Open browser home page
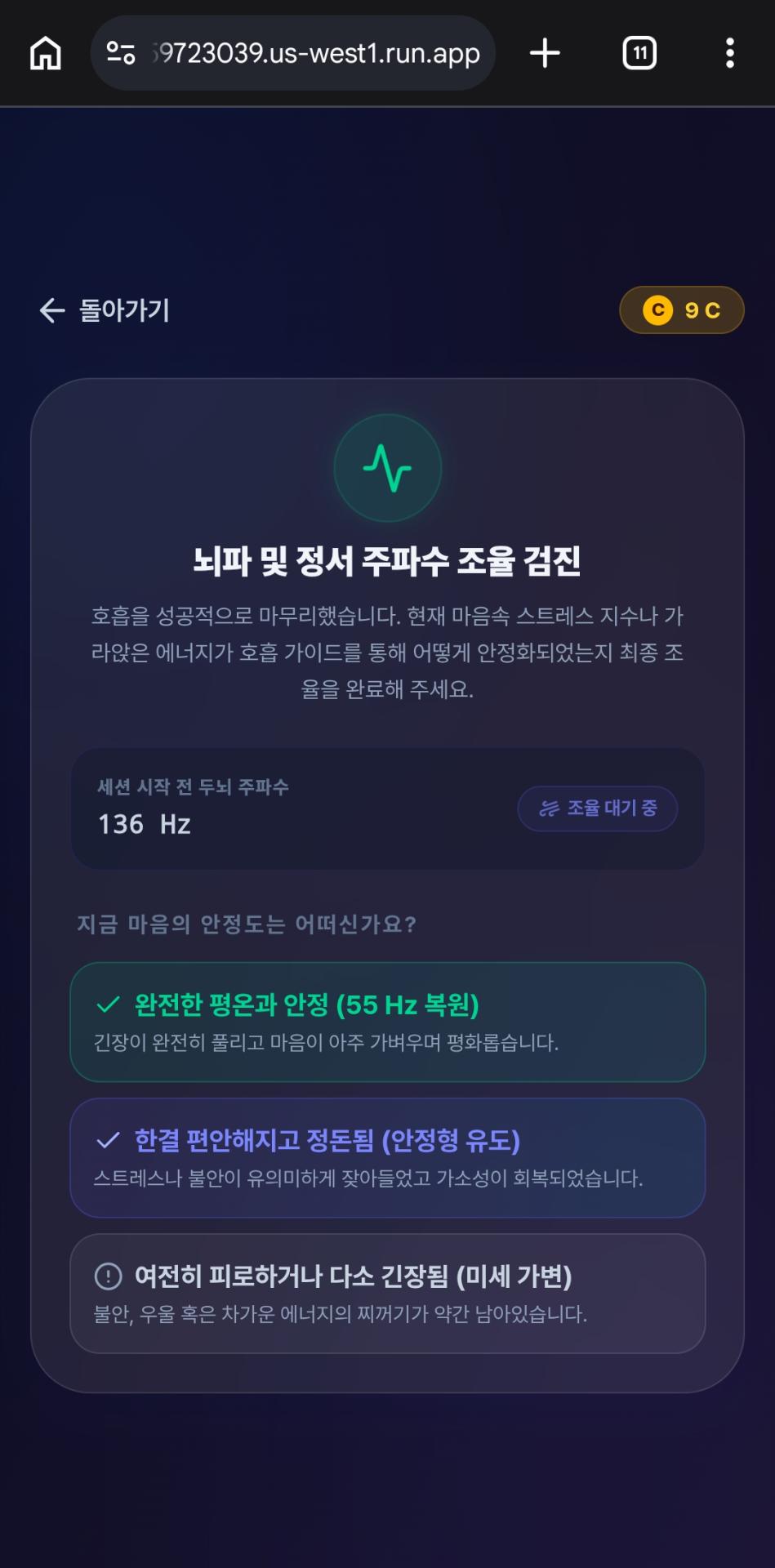This screenshot has height=1568, width=775. (x=46, y=54)
